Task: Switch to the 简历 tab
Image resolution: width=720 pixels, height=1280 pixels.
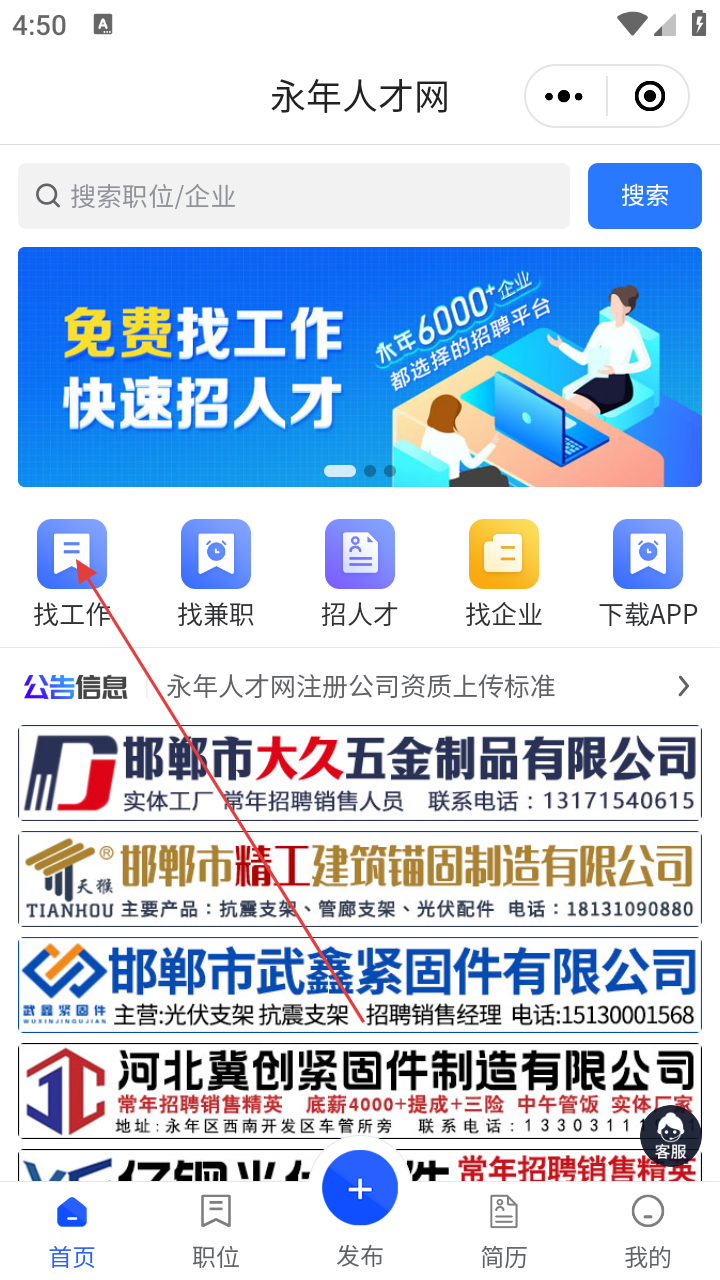Action: (x=504, y=1230)
